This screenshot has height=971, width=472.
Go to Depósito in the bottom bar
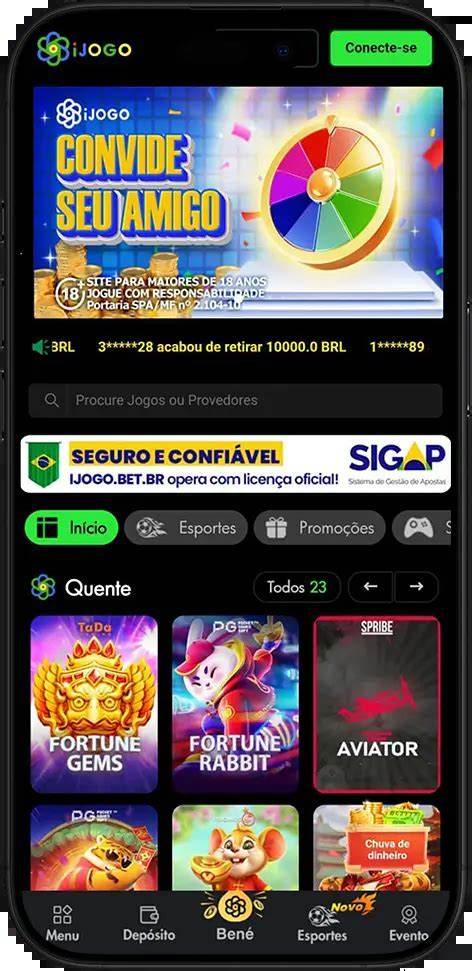click(149, 923)
